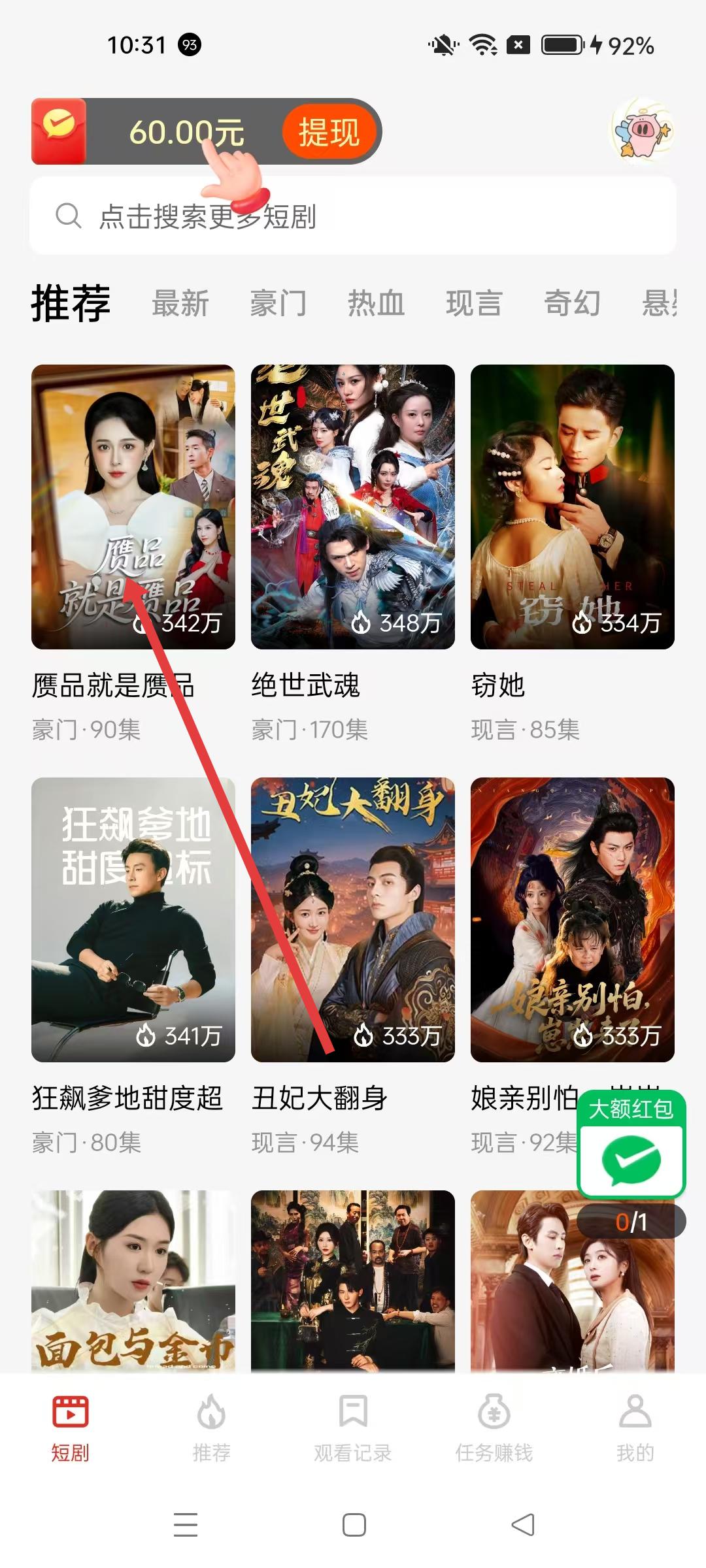
Task: Show the 奇幻 category tab
Action: [573, 304]
